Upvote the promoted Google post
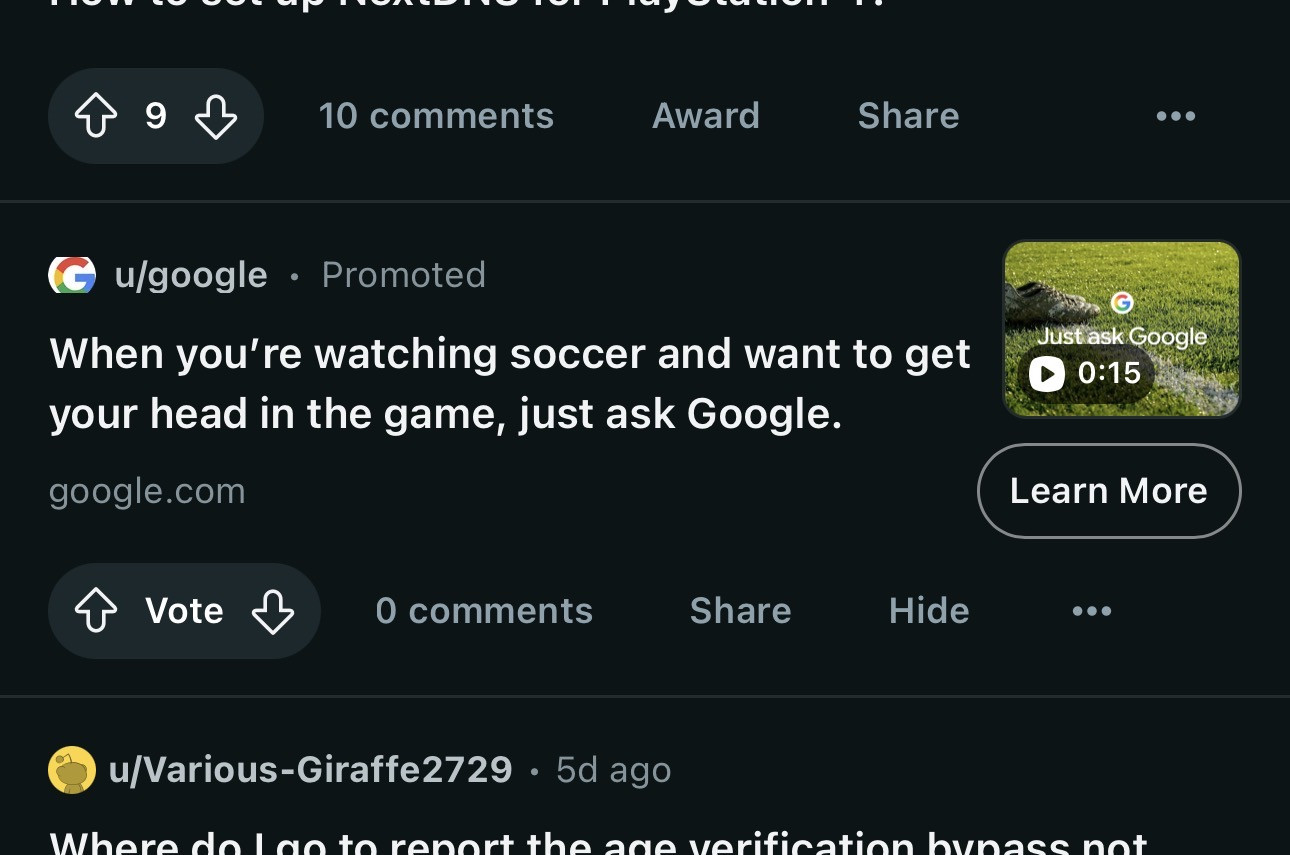The width and height of the screenshot is (1290, 855). pyautogui.click(x=96, y=611)
